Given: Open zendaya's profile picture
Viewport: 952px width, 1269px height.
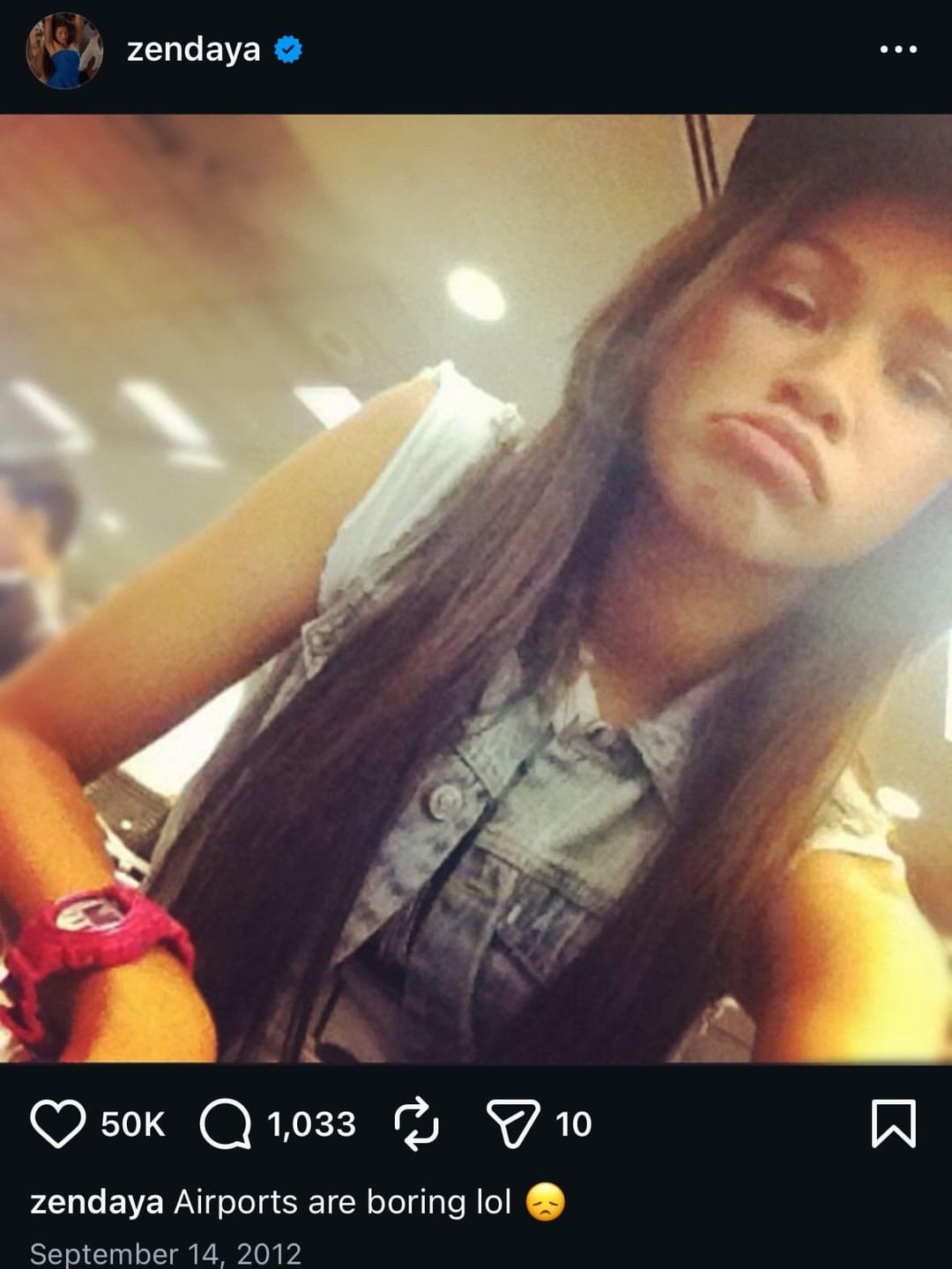Looking at the screenshot, I should click(64, 51).
